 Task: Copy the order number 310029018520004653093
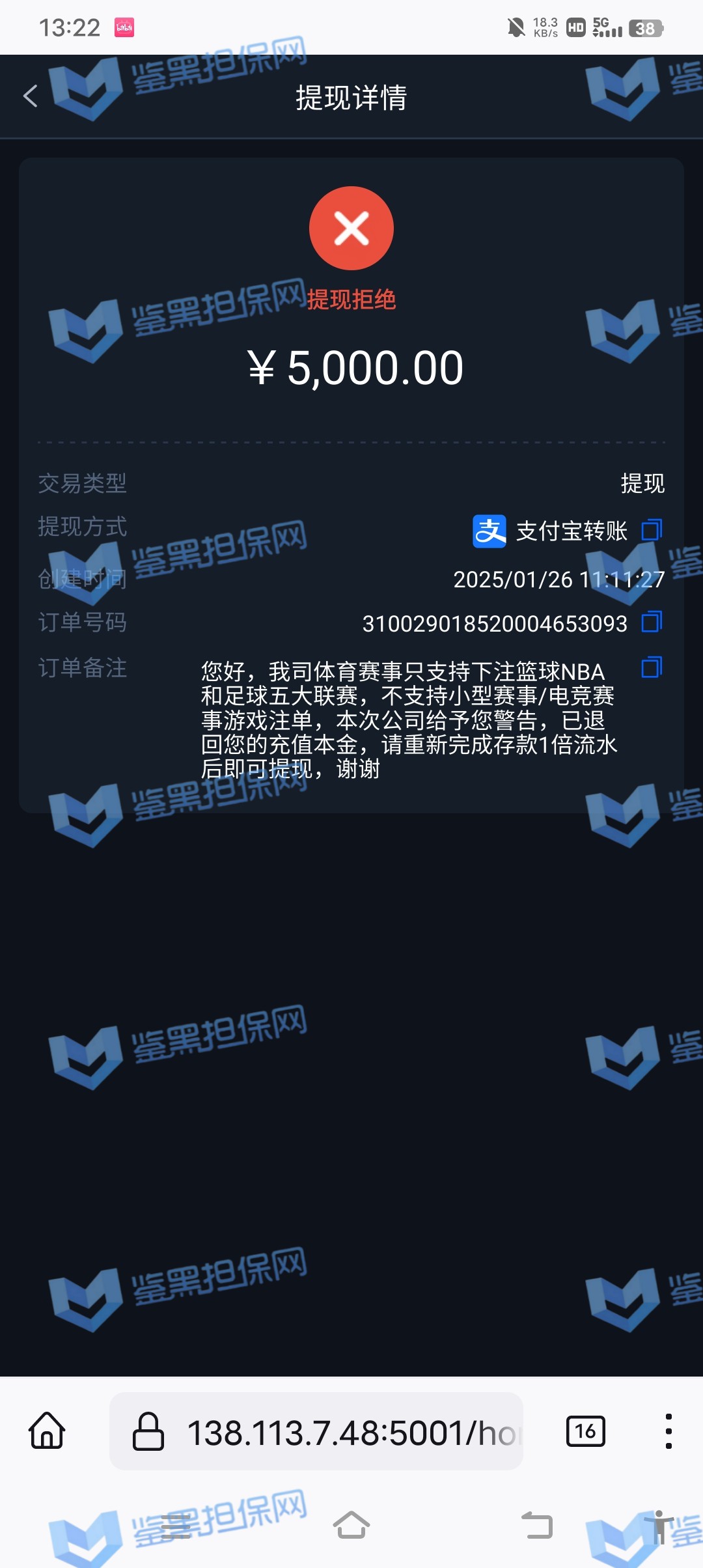(652, 622)
